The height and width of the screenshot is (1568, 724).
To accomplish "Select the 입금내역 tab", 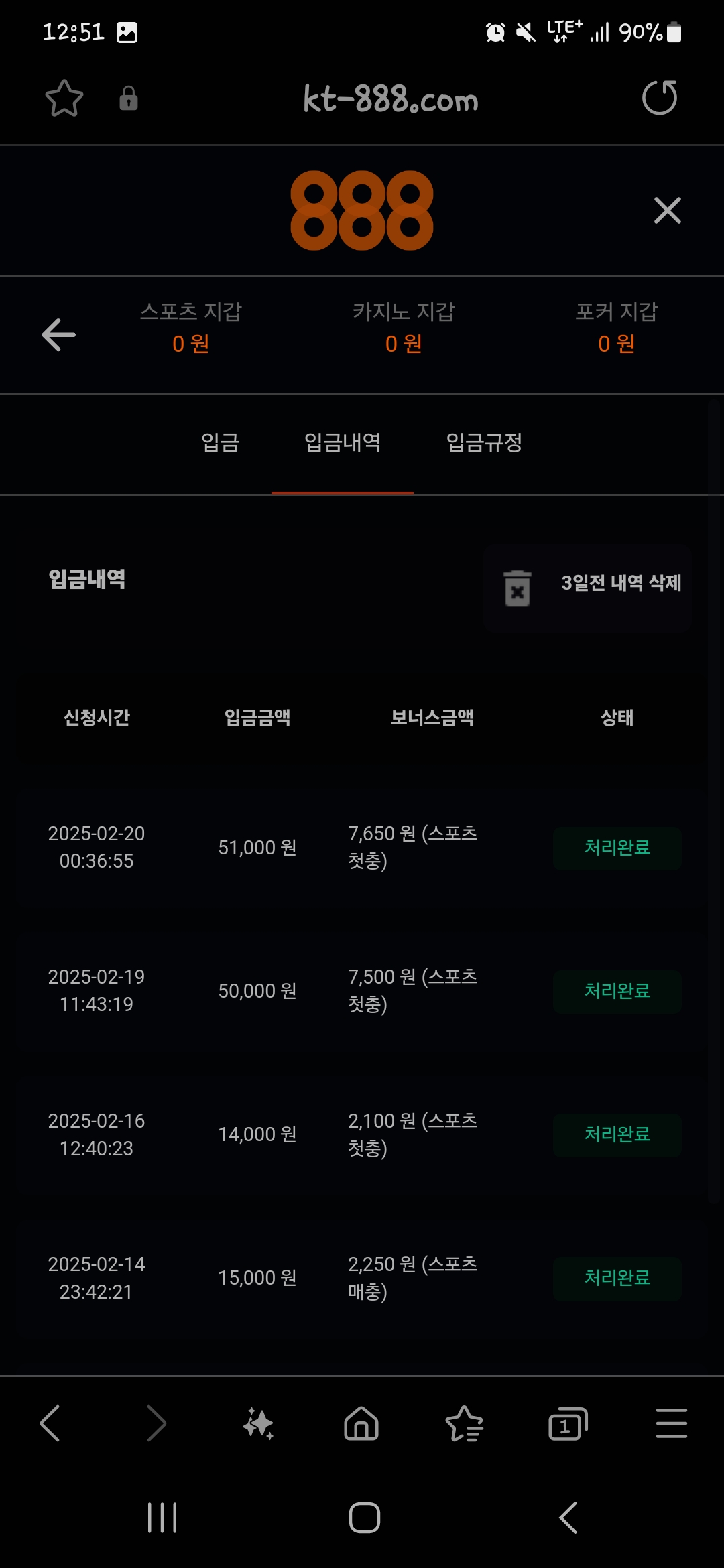I will click(343, 442).
